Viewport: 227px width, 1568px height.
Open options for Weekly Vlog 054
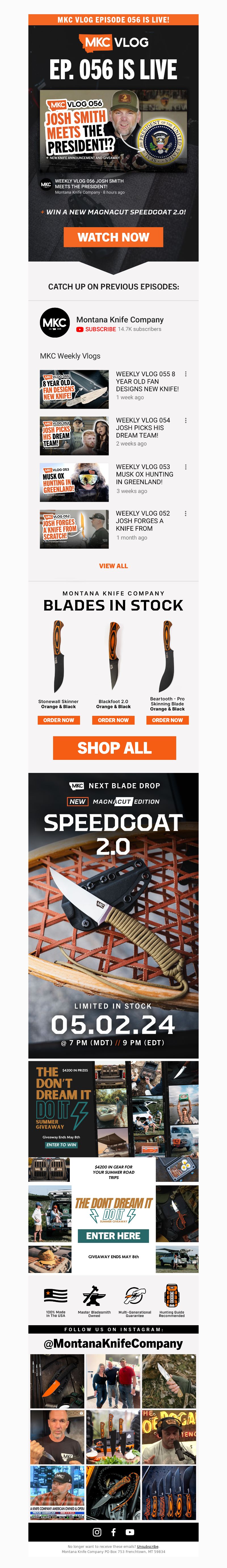click(186, 421)
